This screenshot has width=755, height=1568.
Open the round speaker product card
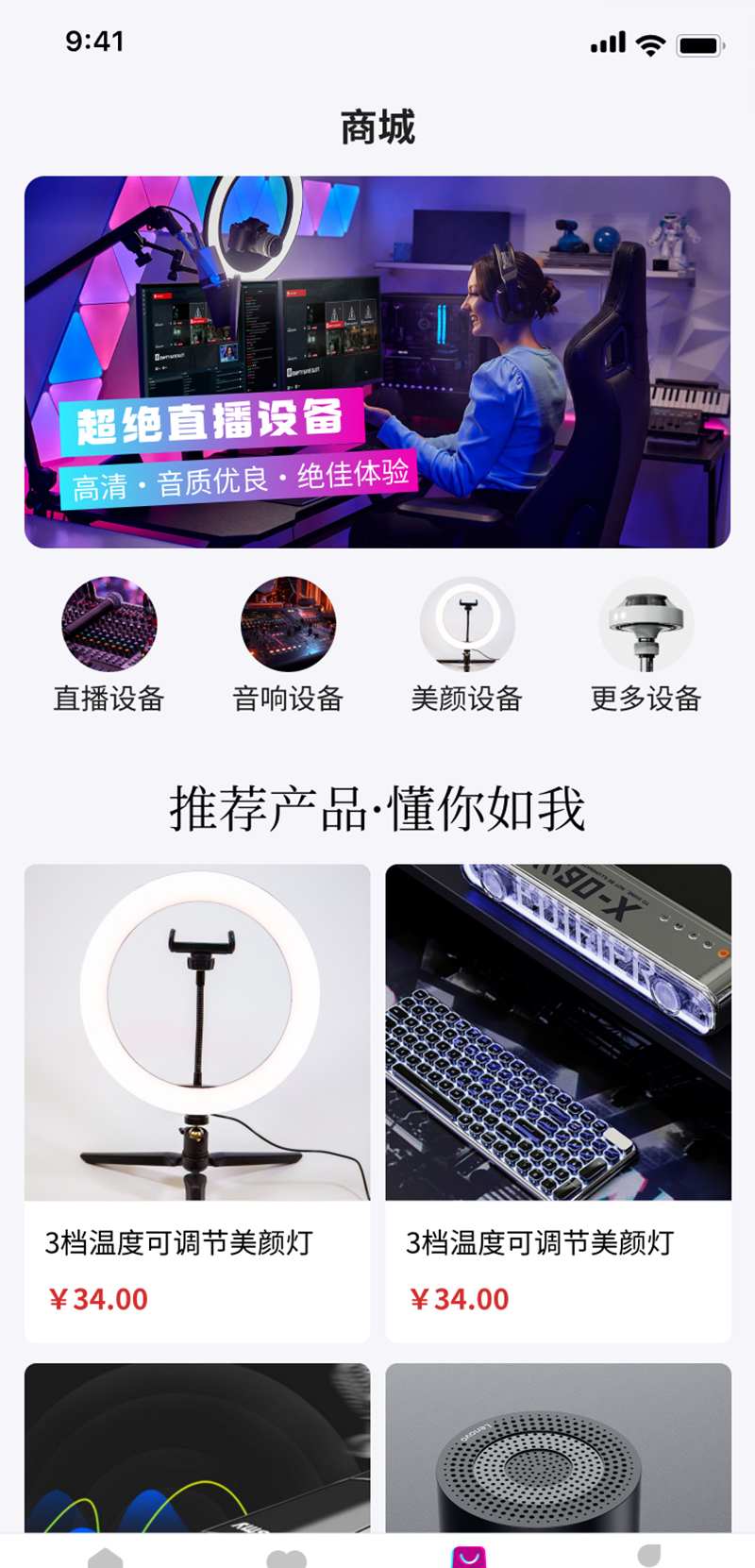click(558, 1447)
